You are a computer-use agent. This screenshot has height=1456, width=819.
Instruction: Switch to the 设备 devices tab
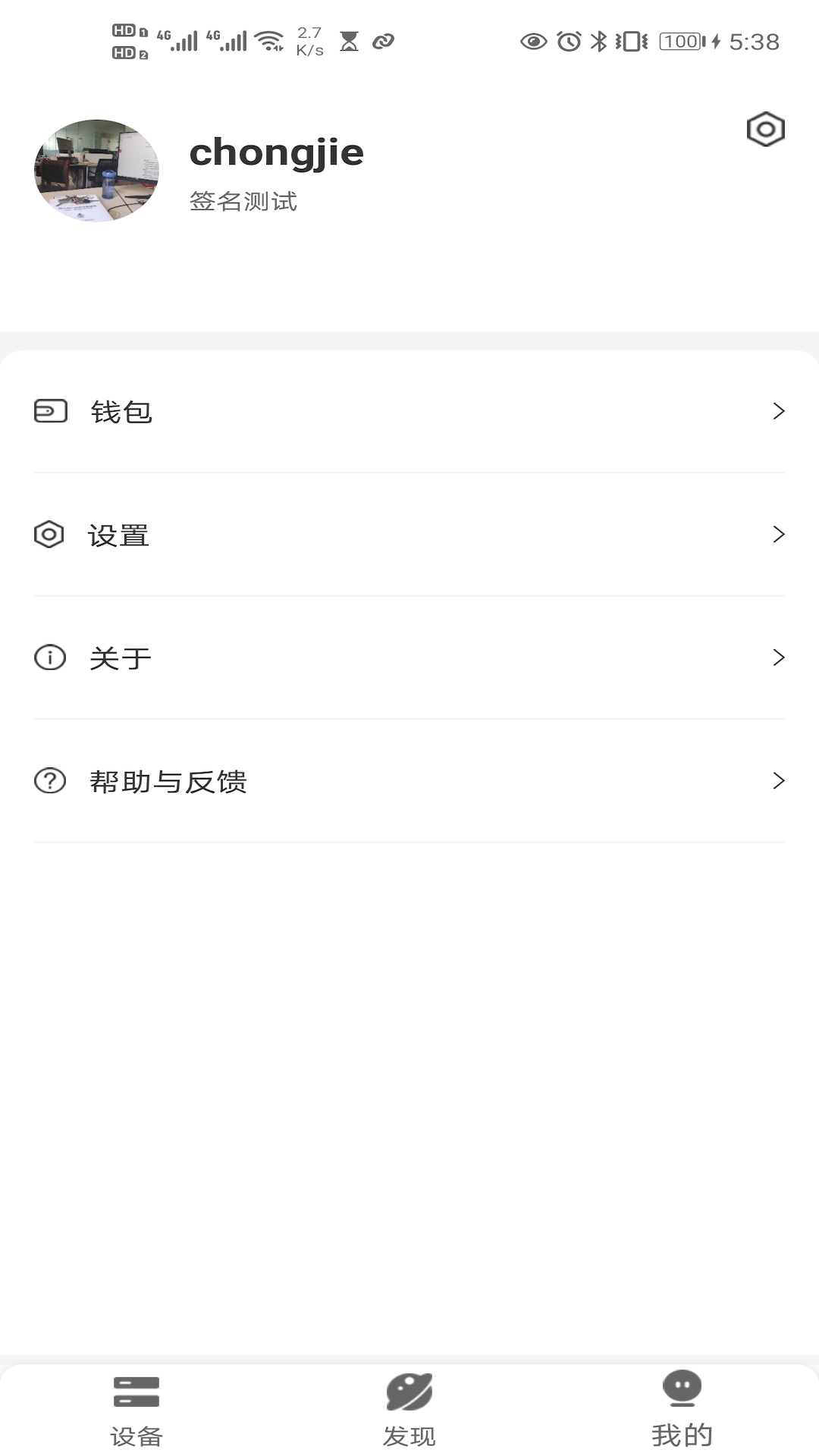click(x=136, y=1410)
